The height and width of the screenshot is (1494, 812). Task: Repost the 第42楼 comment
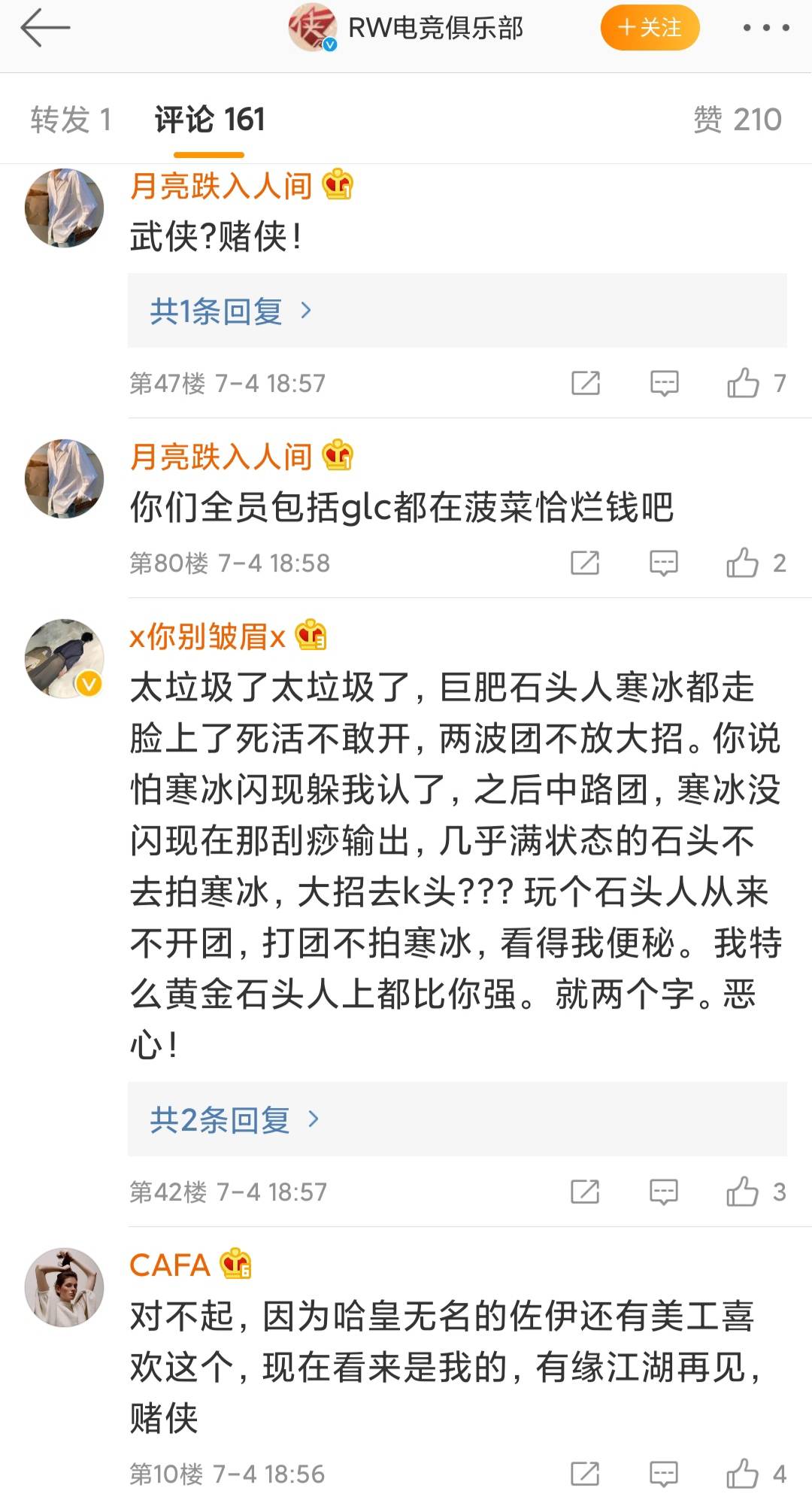click(x=585, y=1192)
